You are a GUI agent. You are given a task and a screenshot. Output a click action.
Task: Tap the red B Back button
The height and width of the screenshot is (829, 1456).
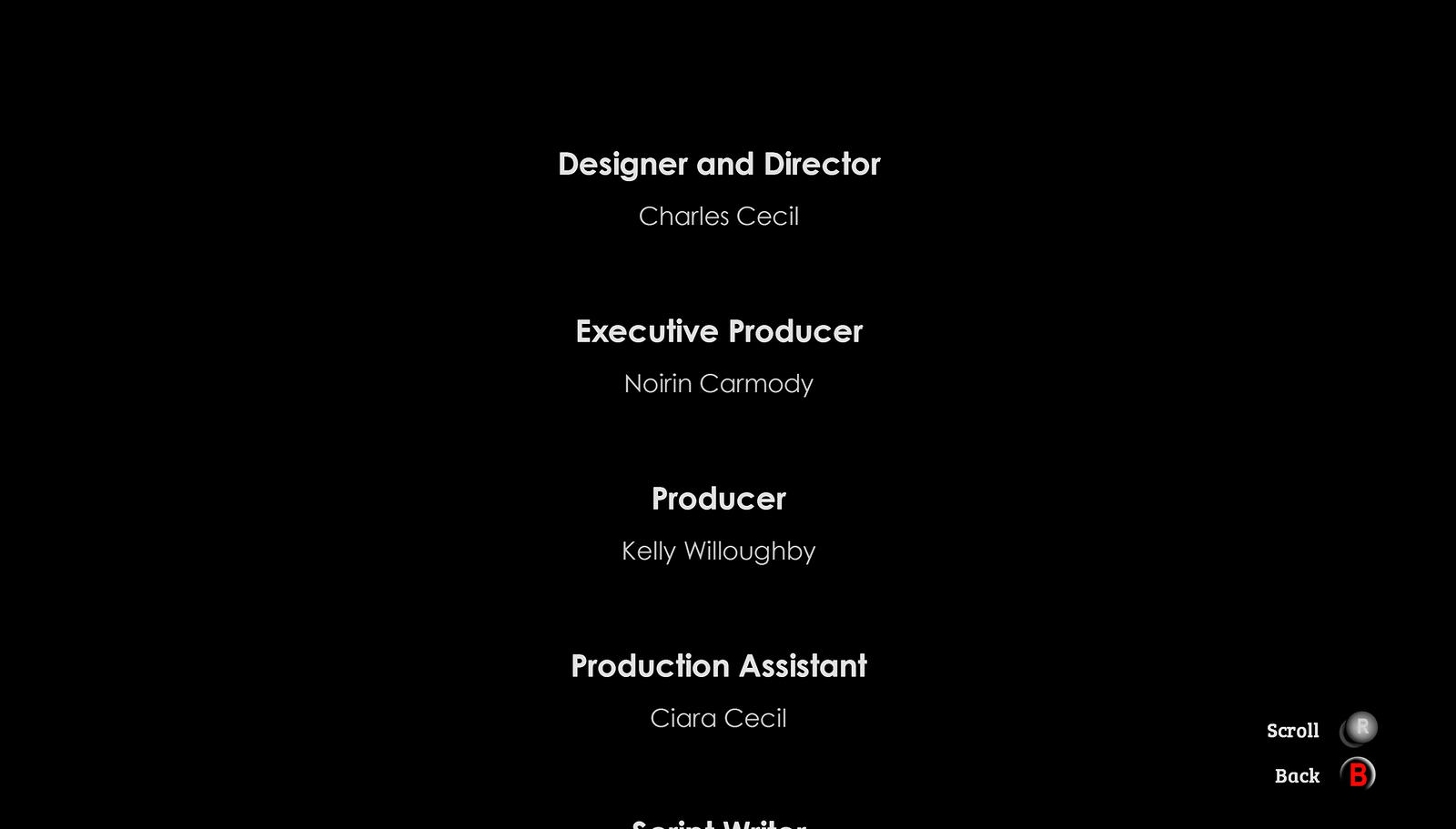(1357, 774)
